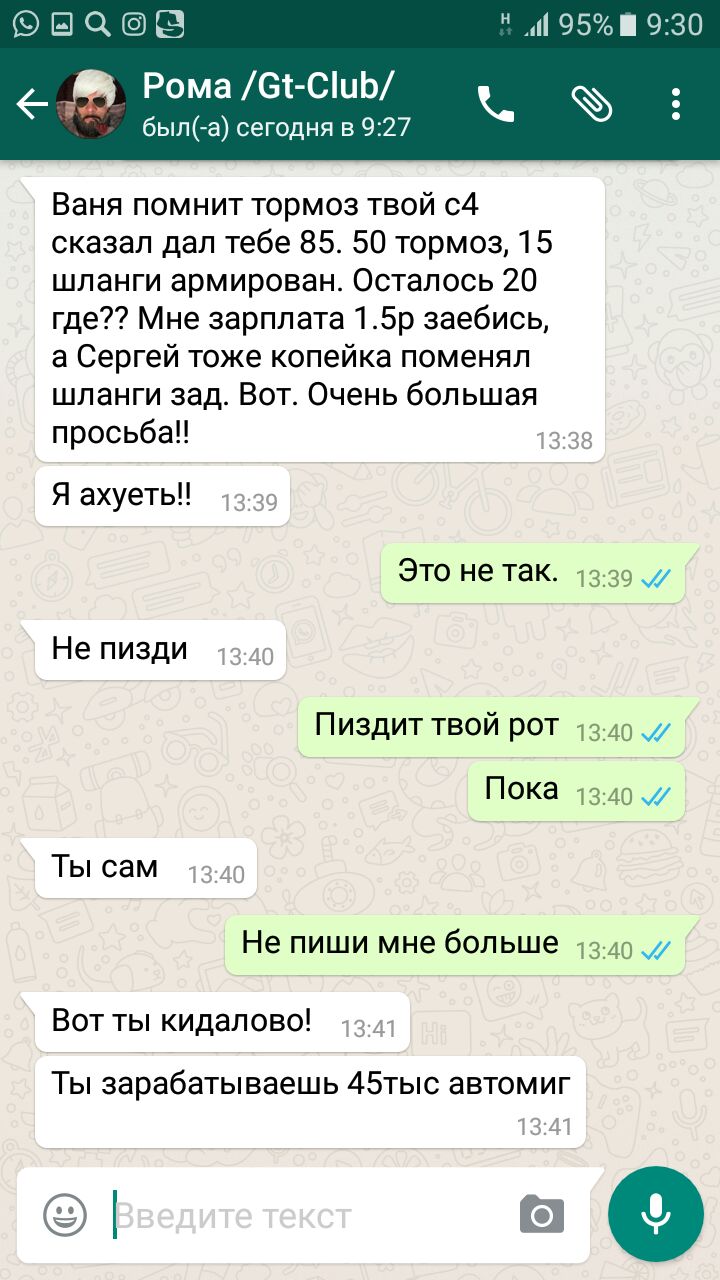This screenshot has width=720, height=1280.
Task: Open the three-dot overflow menu
Action: [677, 104]
